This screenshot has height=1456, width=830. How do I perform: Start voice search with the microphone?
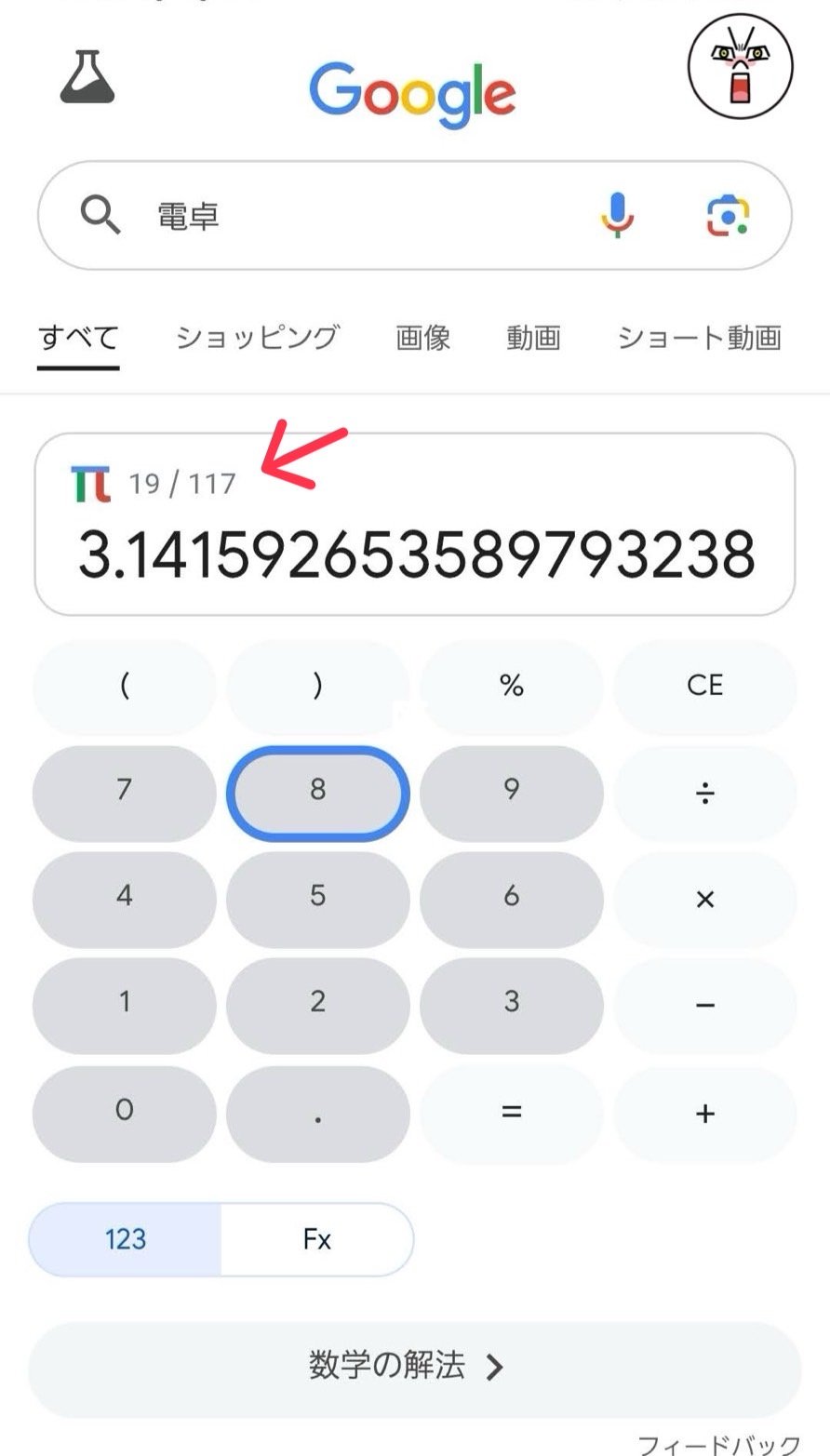point(616,215)
